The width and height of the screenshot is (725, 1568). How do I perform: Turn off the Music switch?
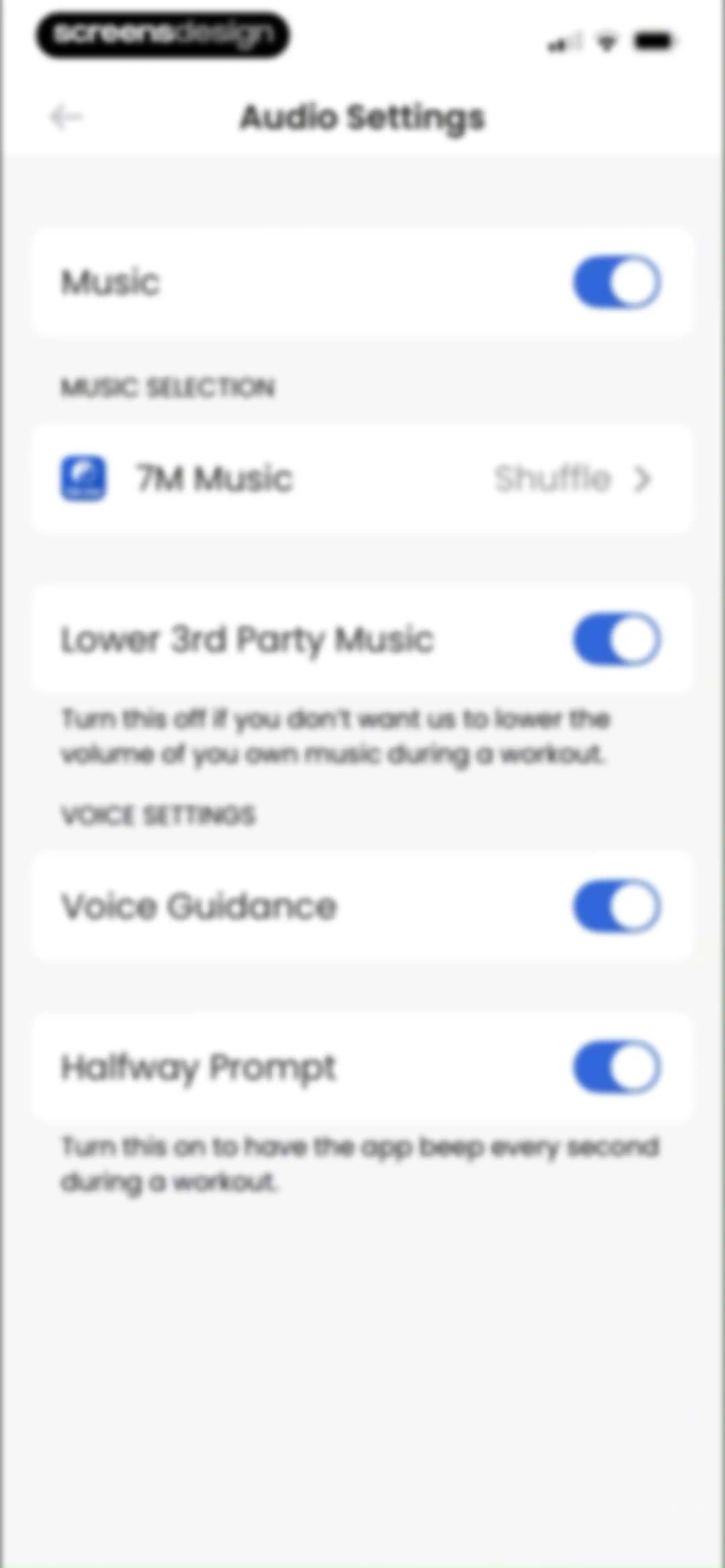click(x=617, y=282)
